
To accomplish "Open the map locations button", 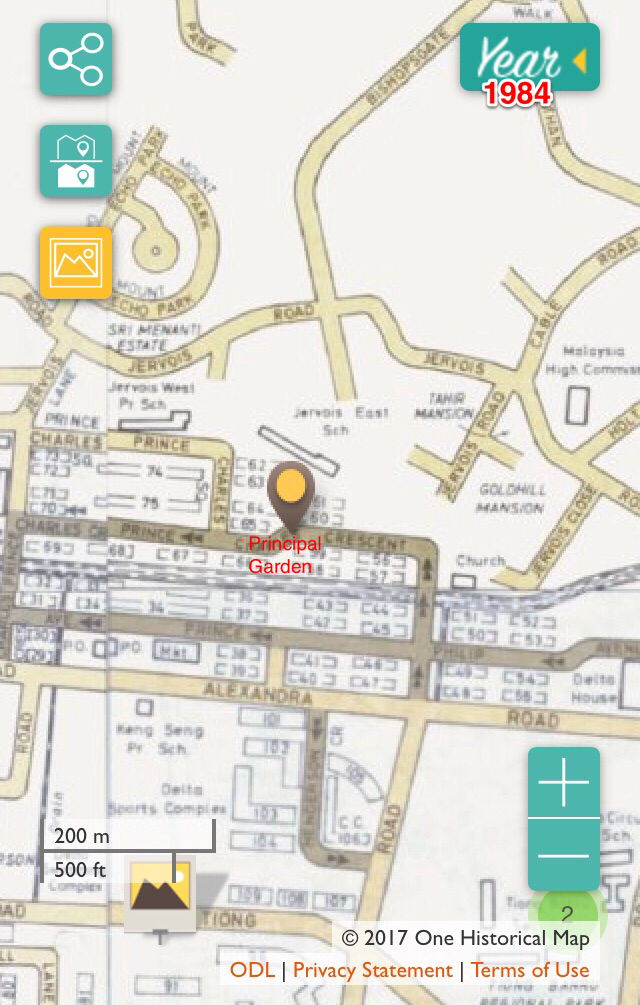I will (76, 161).
